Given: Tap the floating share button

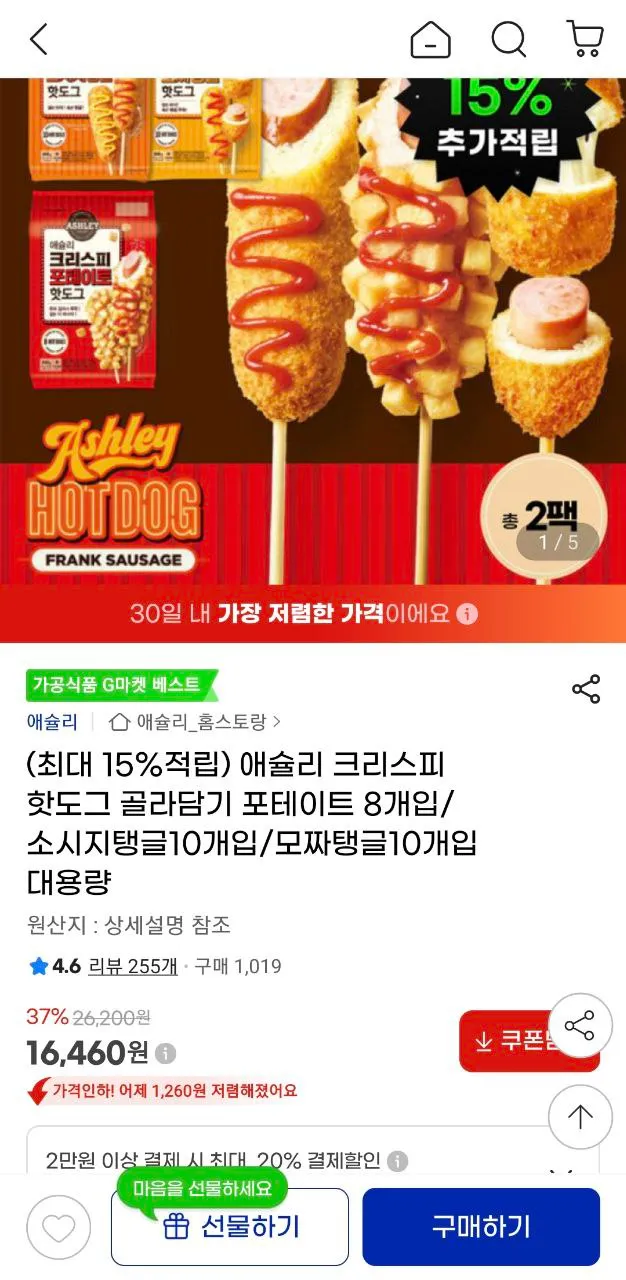Looking at the screenshot, I should click(x=580, y=1026).
